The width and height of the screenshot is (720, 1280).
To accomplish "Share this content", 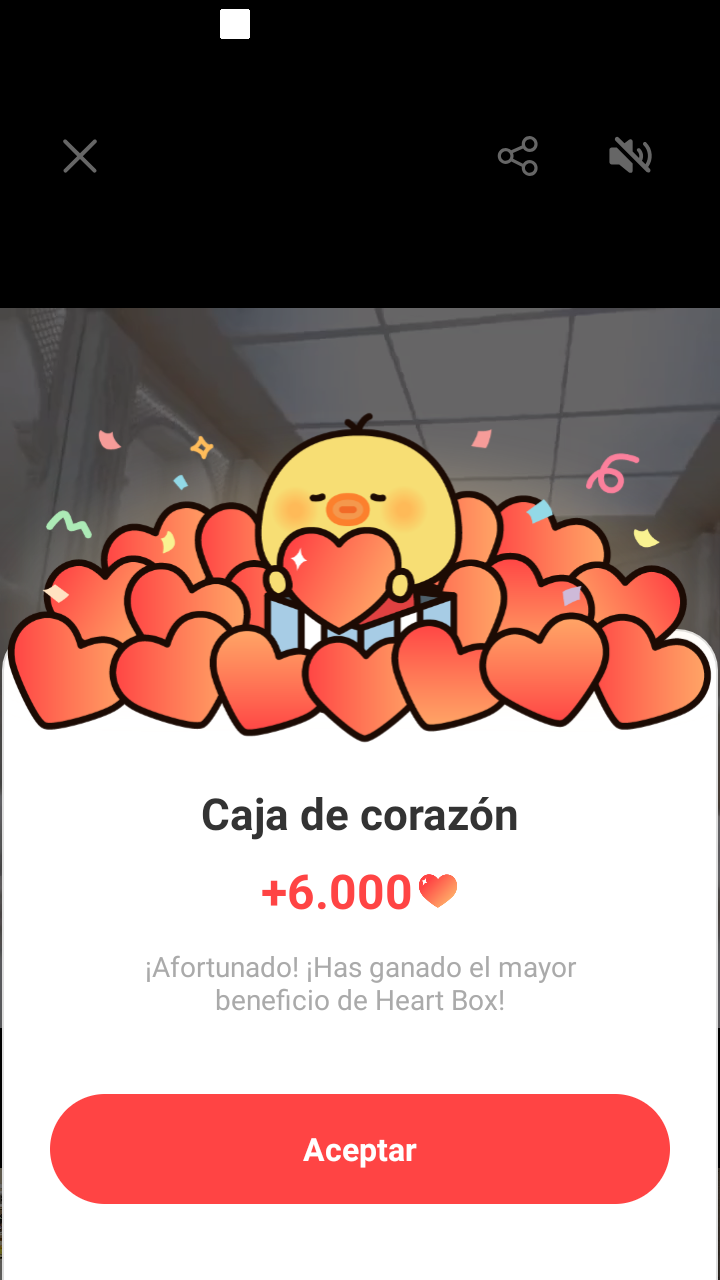I will (518, 156).
